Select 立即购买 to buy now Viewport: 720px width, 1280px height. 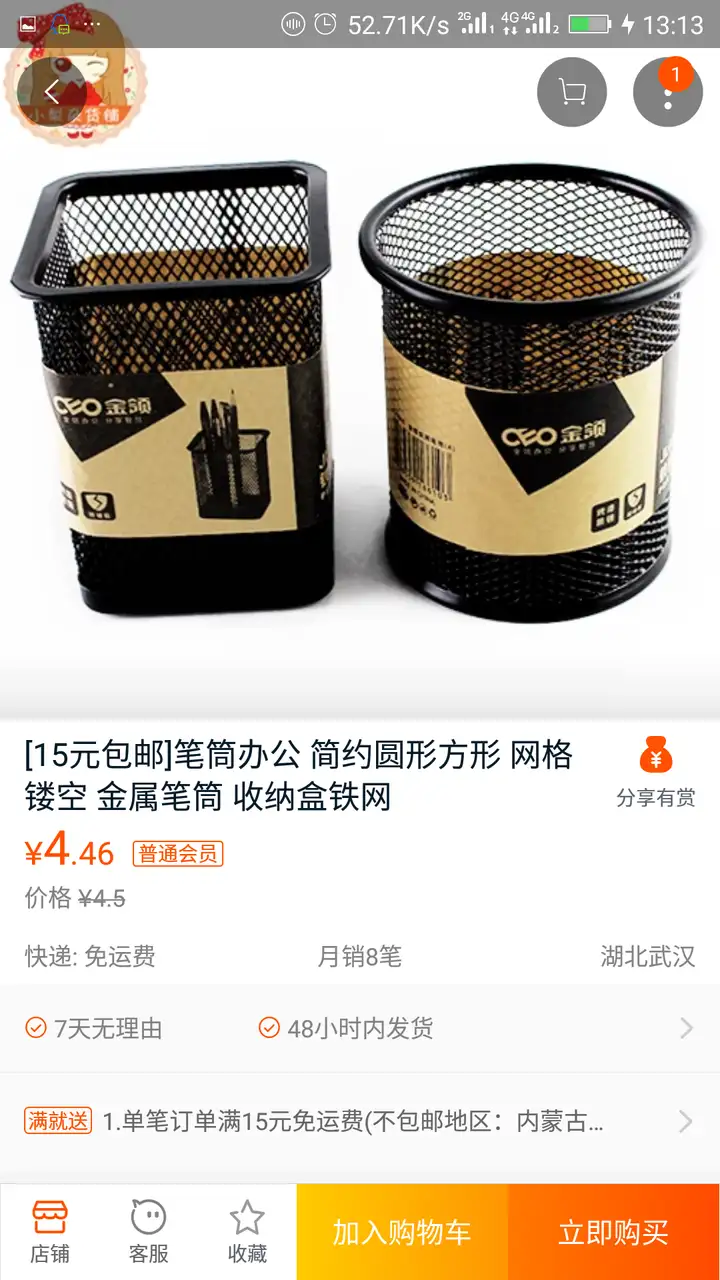click(x=613, y=1232)
